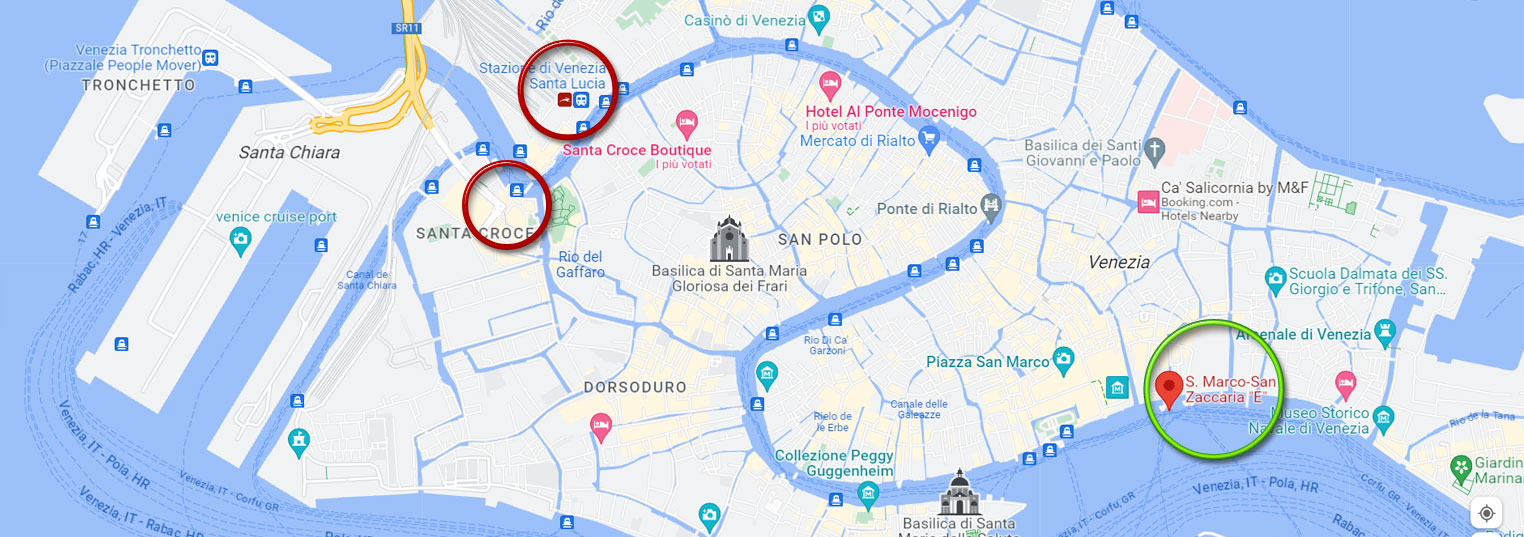The width and height of the screenshot is (1524, 537).
Task: Open the S. Marco-San Zaccaria "E" red pin
Action: (1167, 388)
